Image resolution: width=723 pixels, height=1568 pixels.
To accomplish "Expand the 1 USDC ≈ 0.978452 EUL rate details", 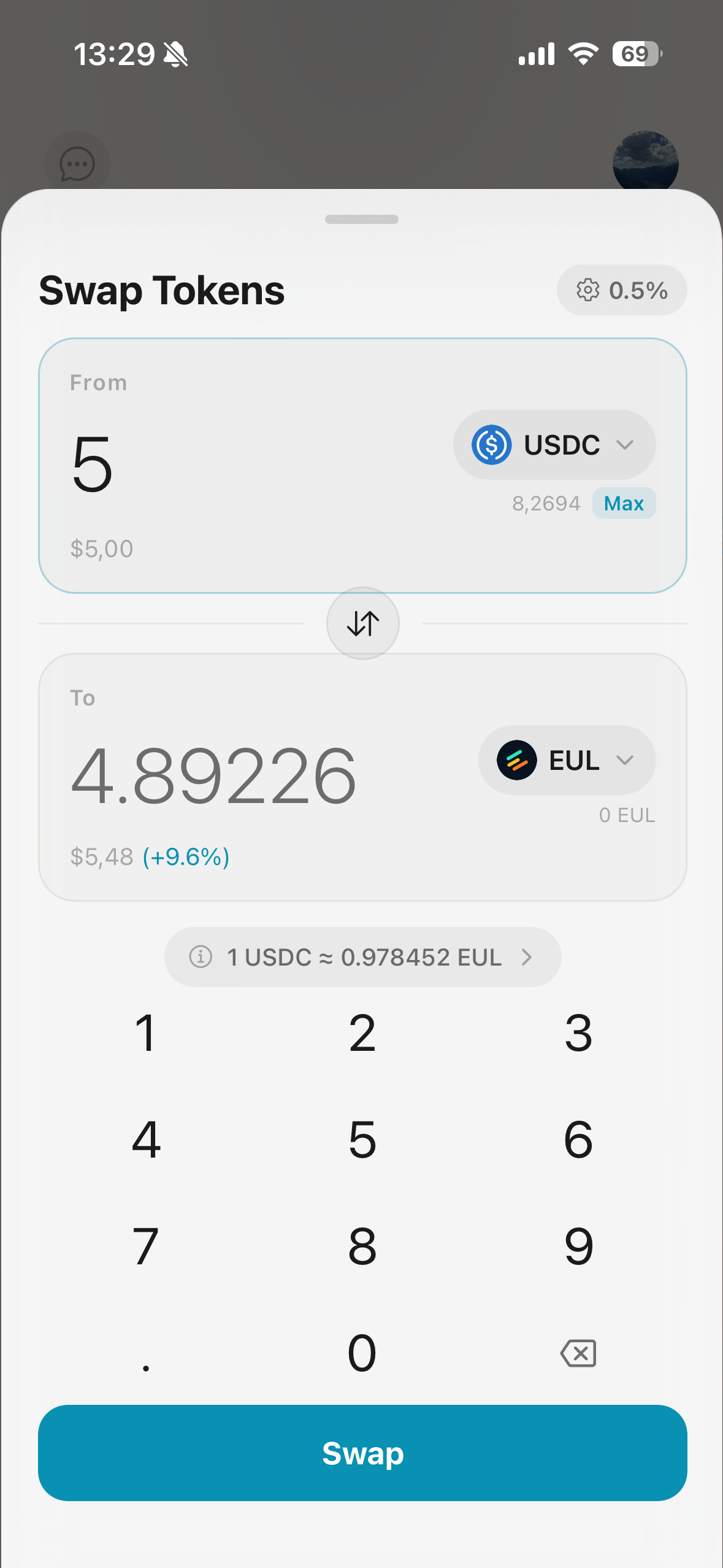I will click(x=362, y=957).
